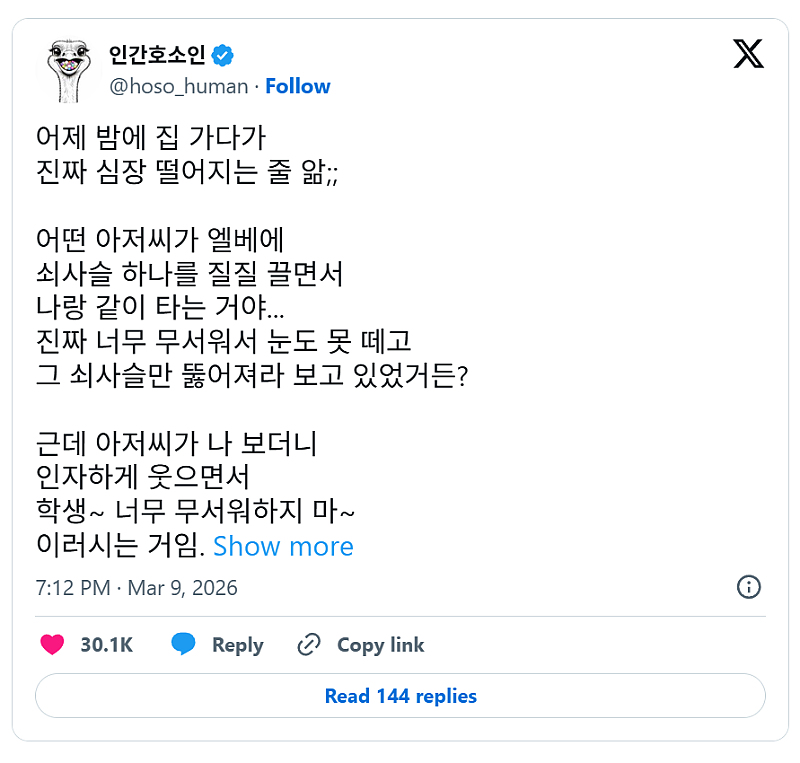The image size is (800, 763).
Task: Open the tweet info icon
Action: (749, 587)
